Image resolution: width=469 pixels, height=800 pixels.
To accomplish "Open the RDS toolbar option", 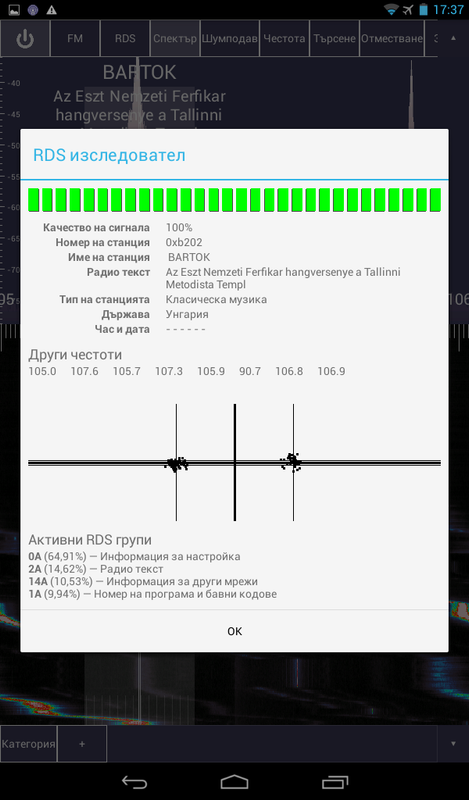I will [x=125, y=38].
